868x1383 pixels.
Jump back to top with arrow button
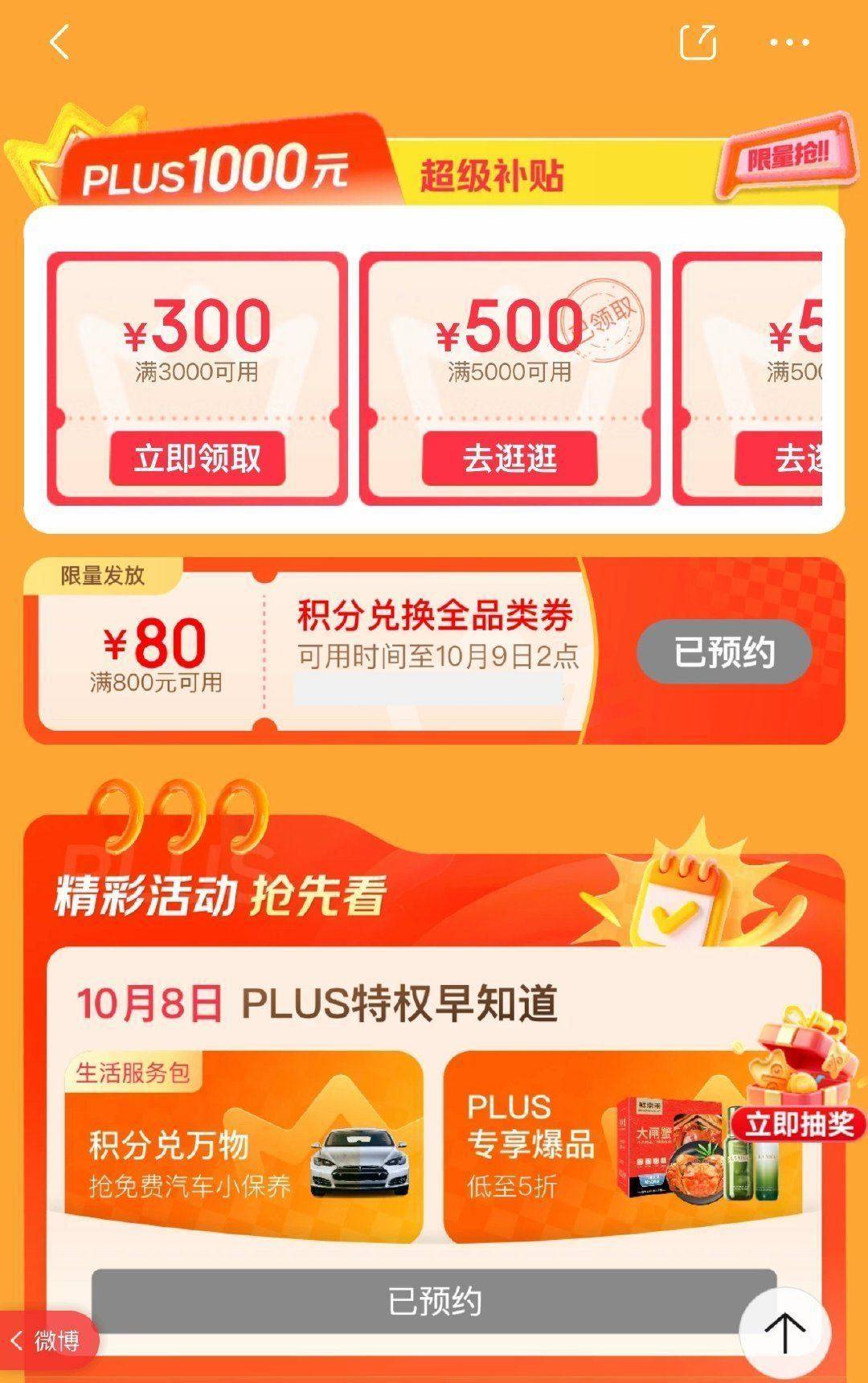(x=784, y=1332)
